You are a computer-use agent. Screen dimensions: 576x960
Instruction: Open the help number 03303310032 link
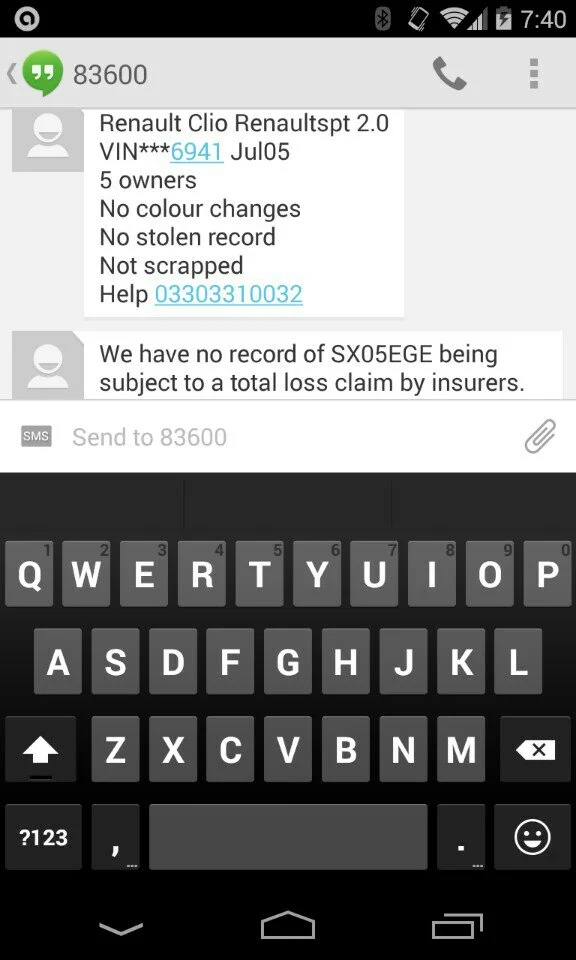point(228,294)
